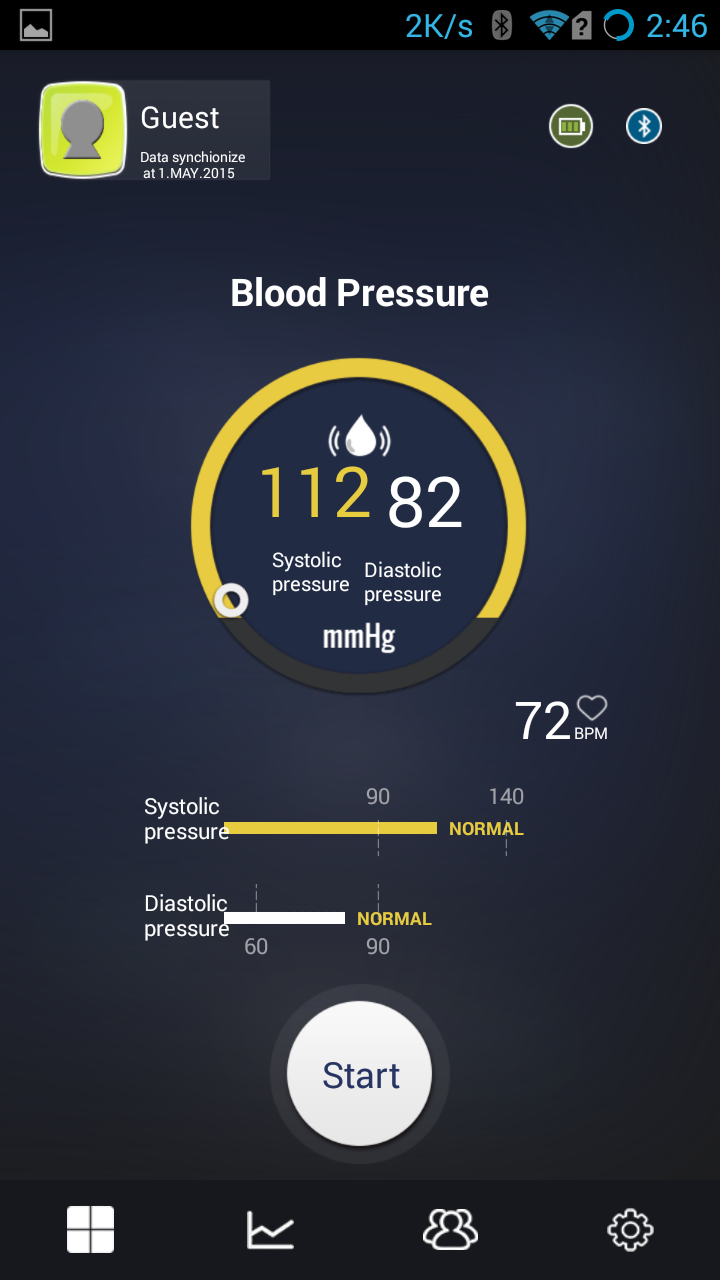Screen dimensions: 720x1280
Task: Tap the device battery icon
Action: [x=571, y=126]
